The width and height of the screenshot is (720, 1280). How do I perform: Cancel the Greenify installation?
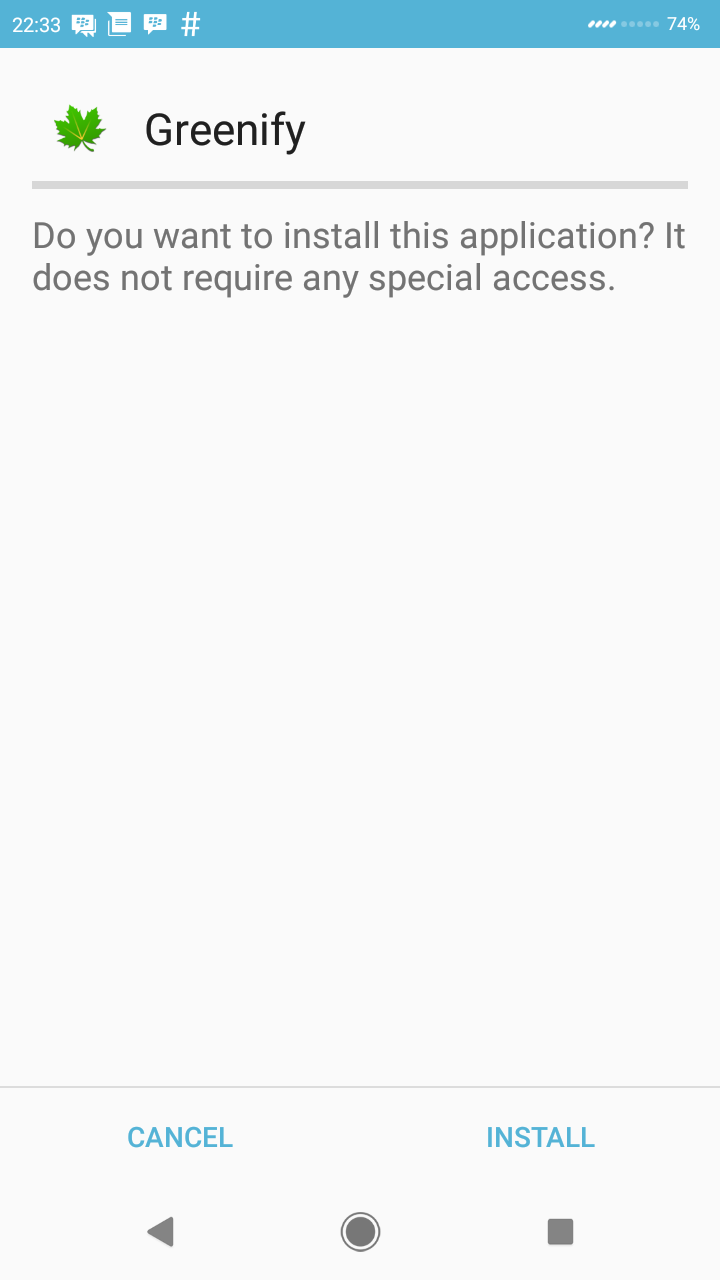click(x=180, y=1137)
